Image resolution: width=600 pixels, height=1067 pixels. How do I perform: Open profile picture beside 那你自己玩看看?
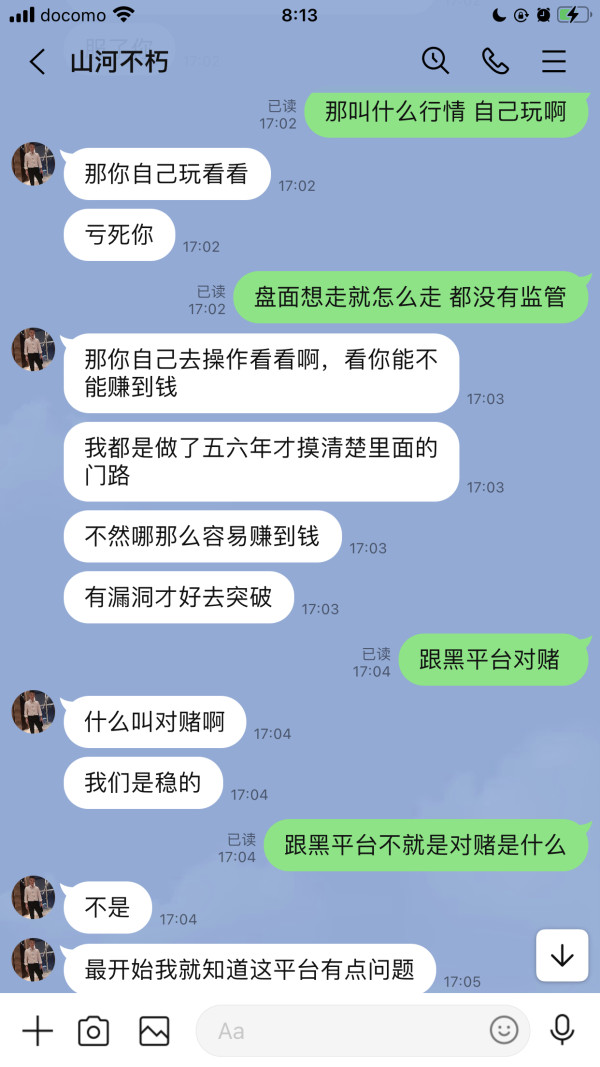coord(33,163)
